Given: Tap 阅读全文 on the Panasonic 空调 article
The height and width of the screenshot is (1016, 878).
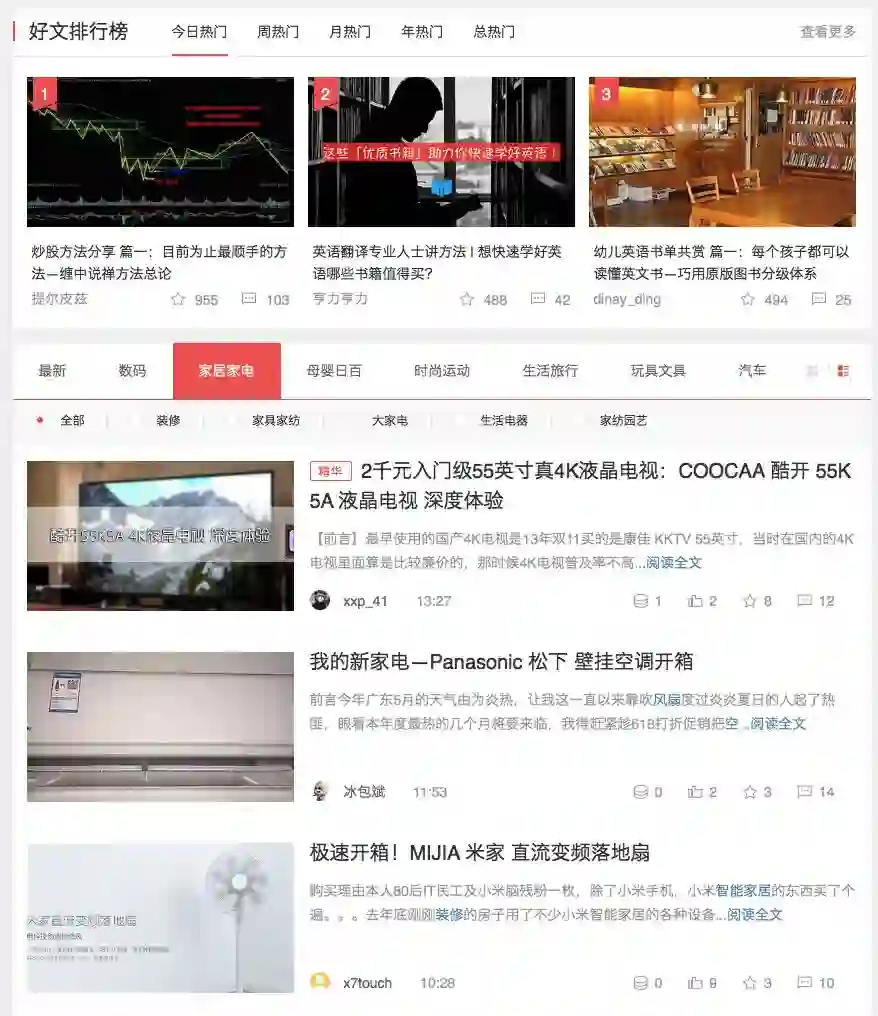Looking at the screenshot, I should (777, 723).
